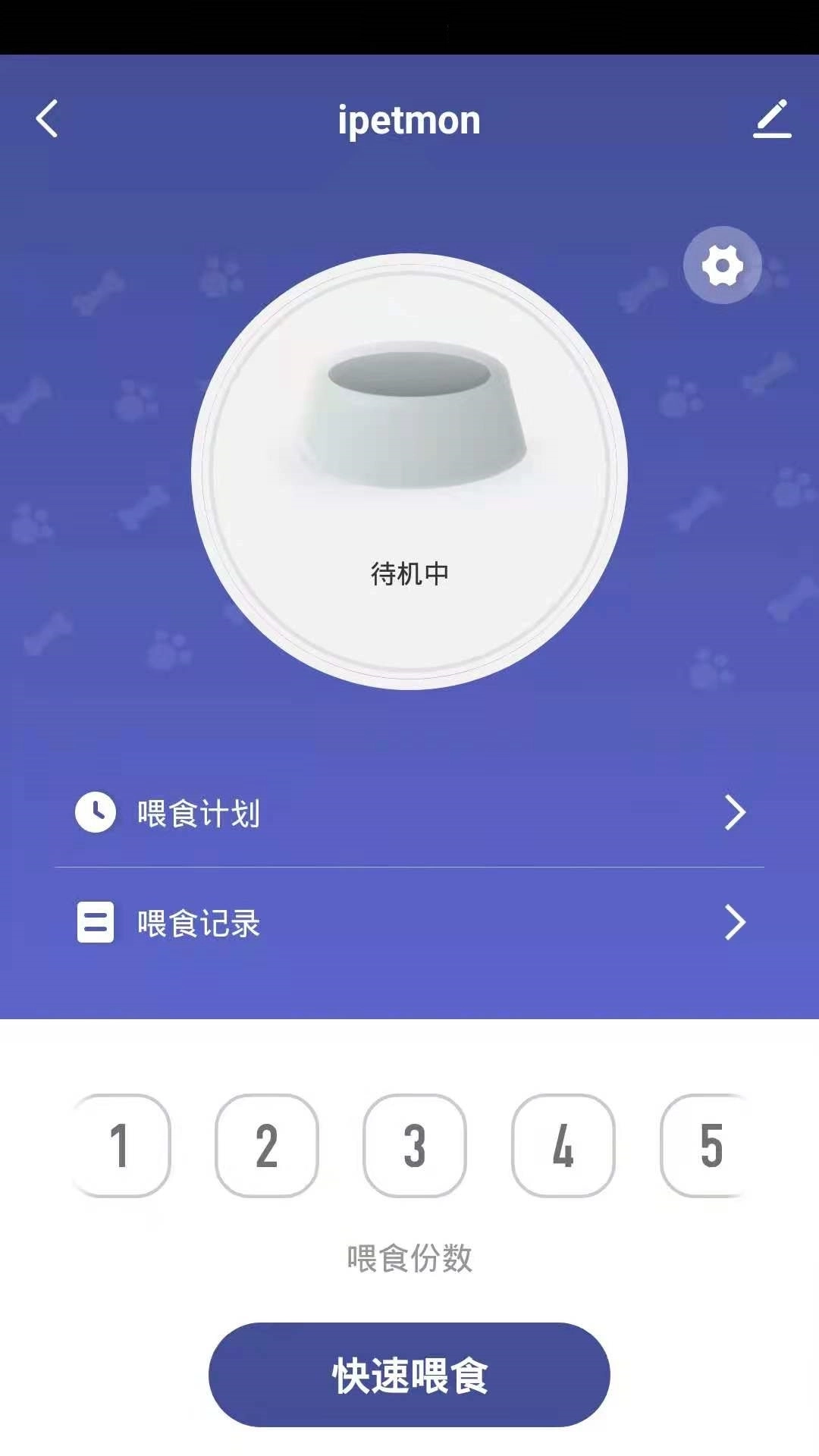Viewport: 819px width, 1456px height.
Task: Select the clock icon beside 喂食计划
Action: (94, 812)
